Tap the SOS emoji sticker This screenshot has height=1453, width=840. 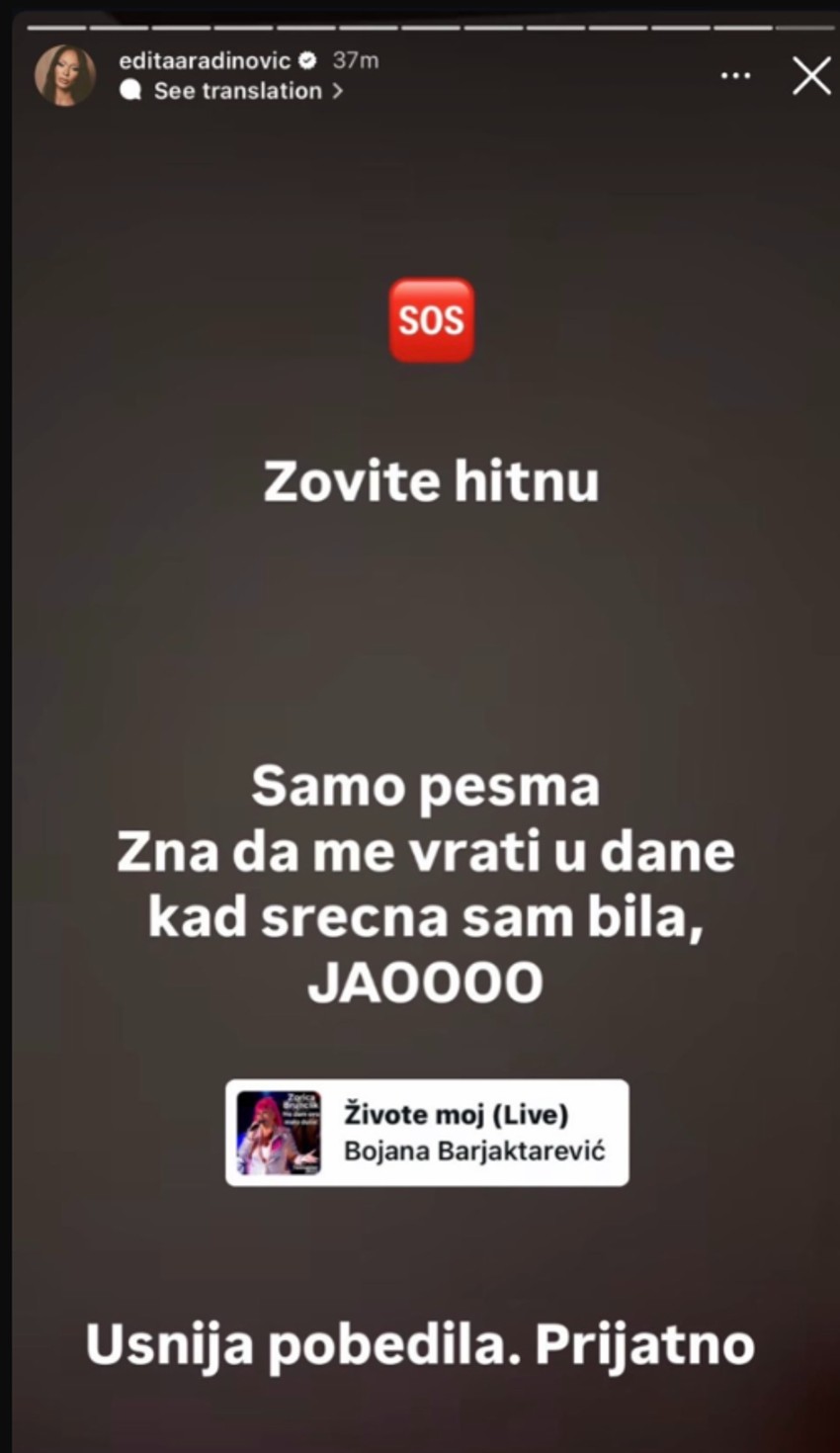(431, 319)
